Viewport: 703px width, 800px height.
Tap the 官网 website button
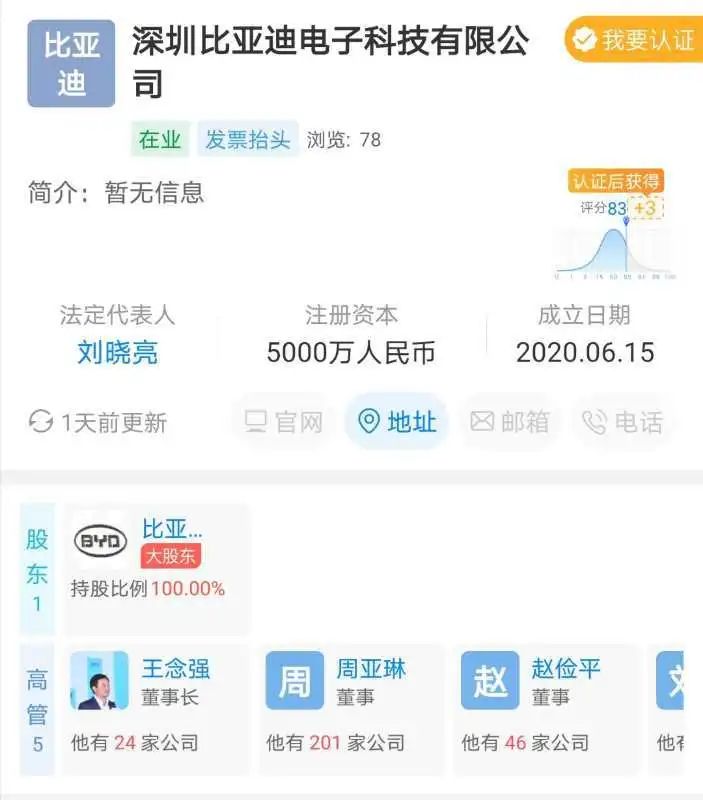pyautogui.click(x=284, y=422)
